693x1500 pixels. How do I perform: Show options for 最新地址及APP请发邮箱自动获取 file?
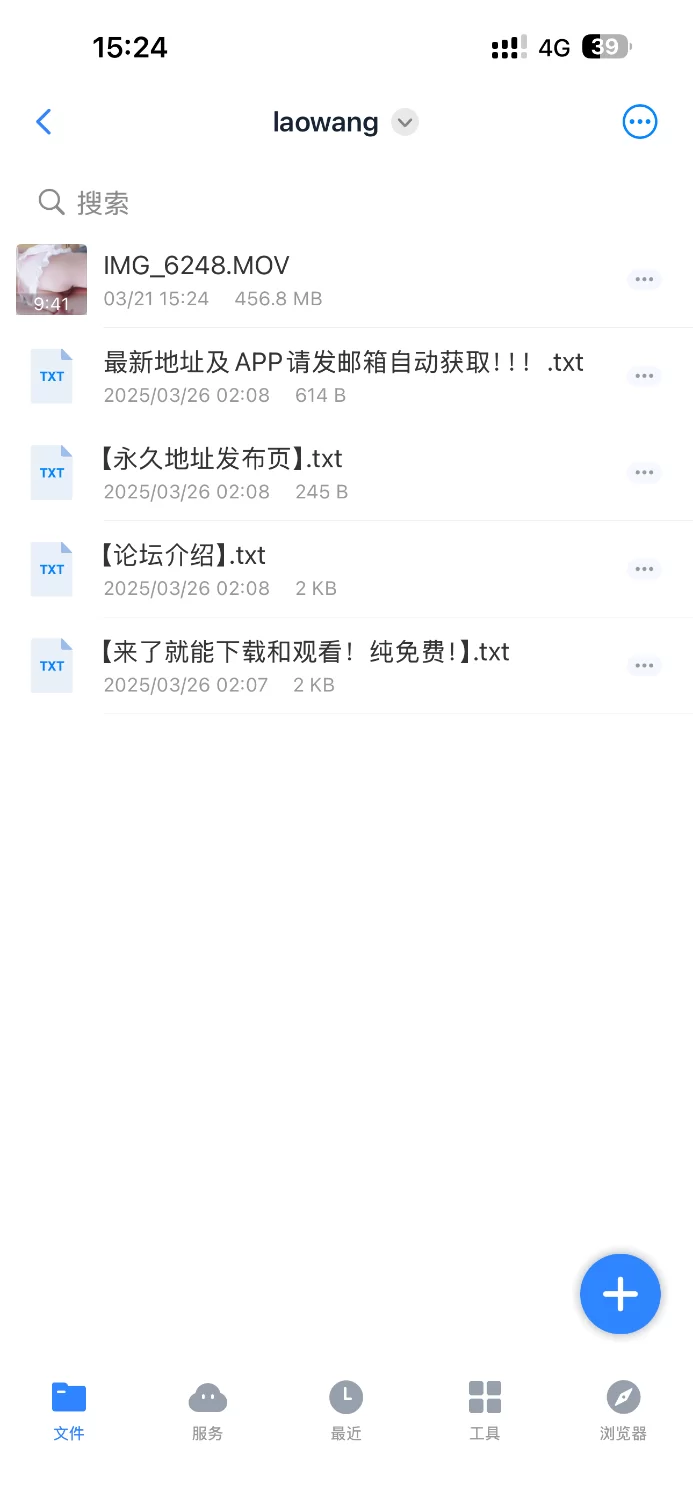[644, 376]
